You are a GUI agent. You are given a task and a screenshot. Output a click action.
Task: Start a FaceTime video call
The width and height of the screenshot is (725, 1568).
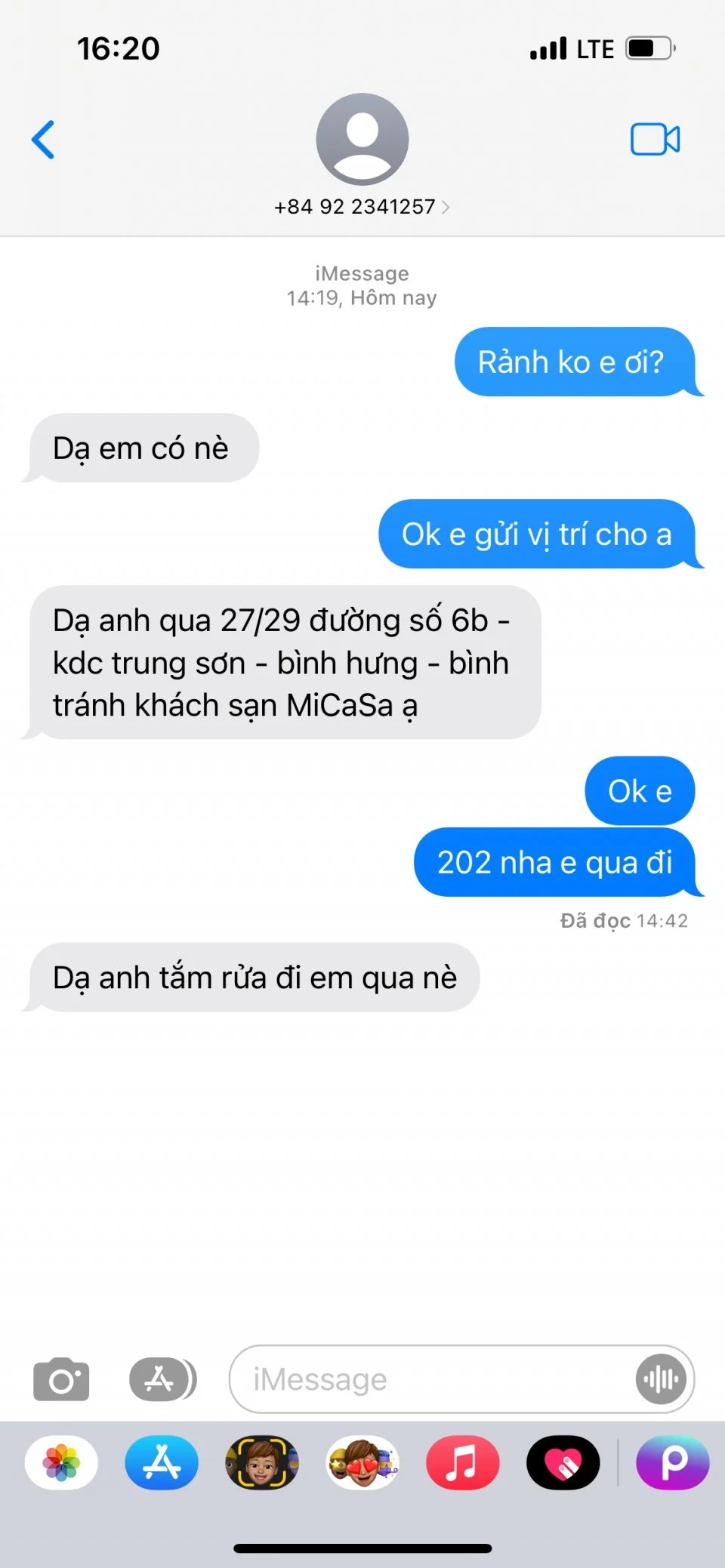point(655,140)
